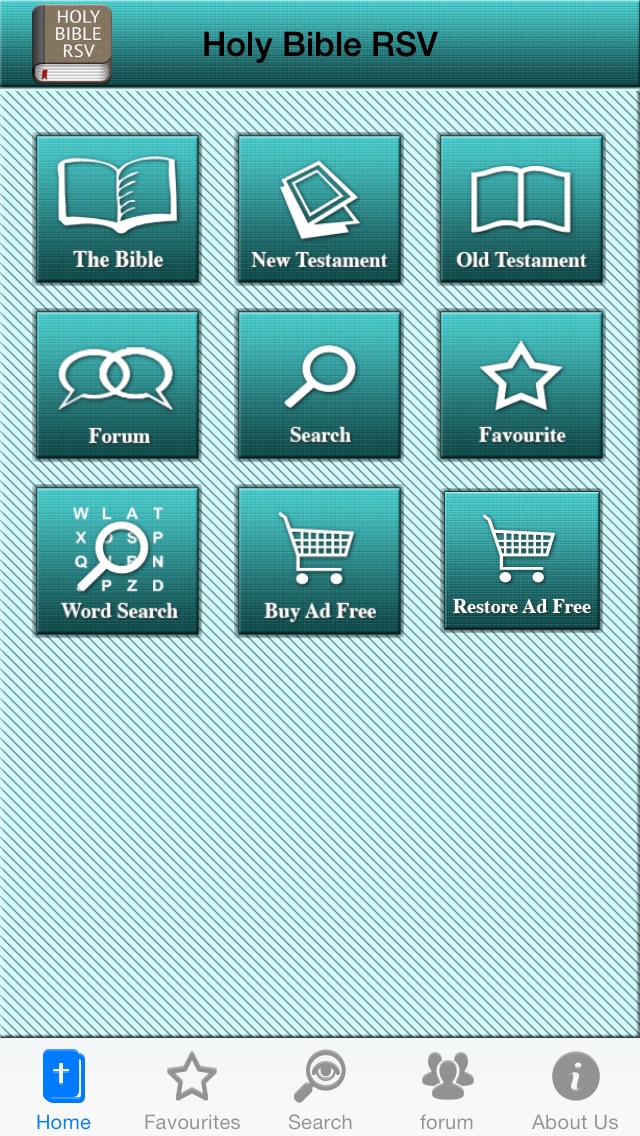Open the Forum tile with speech bubbles

click(117, 385)
